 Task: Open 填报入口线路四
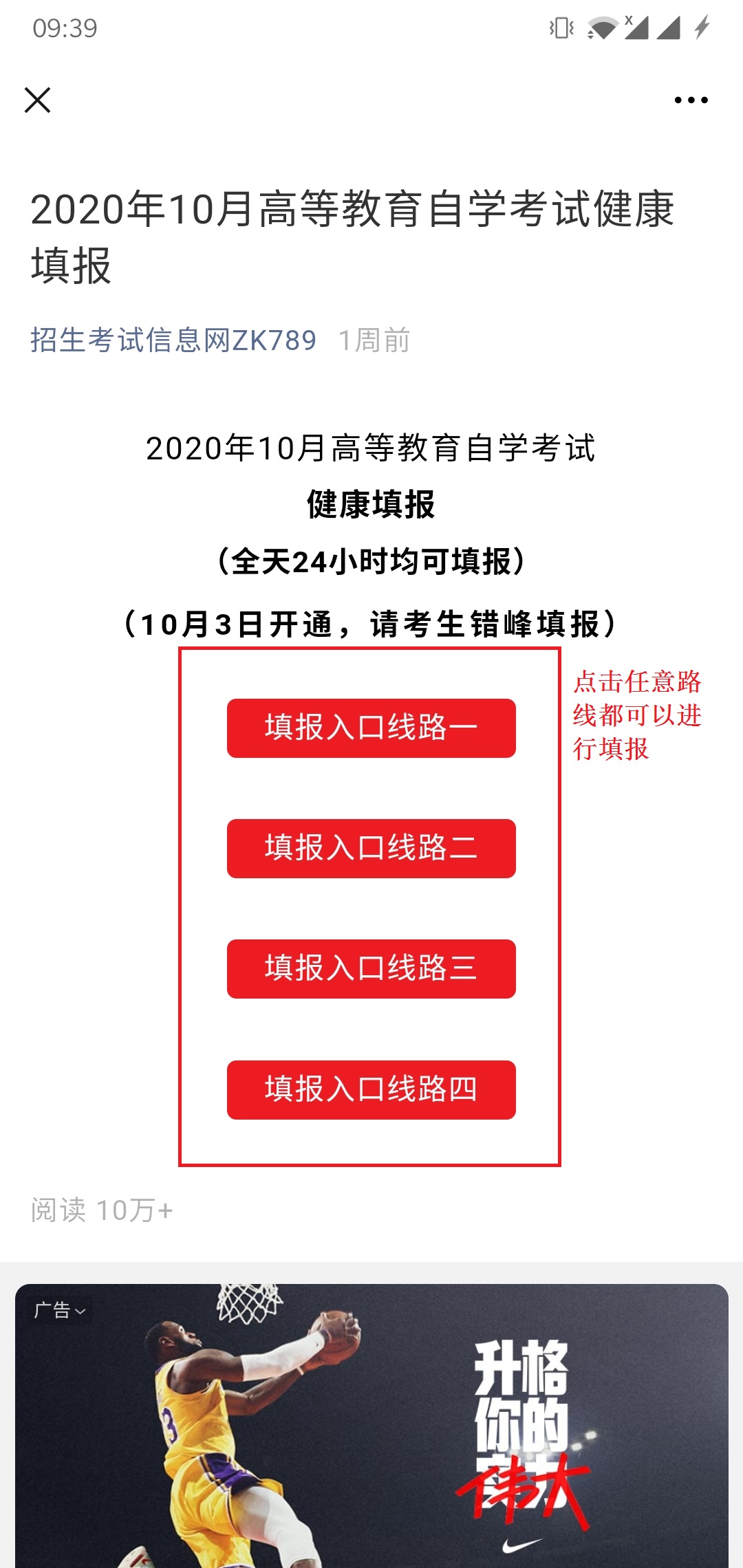coord(371,1090)
